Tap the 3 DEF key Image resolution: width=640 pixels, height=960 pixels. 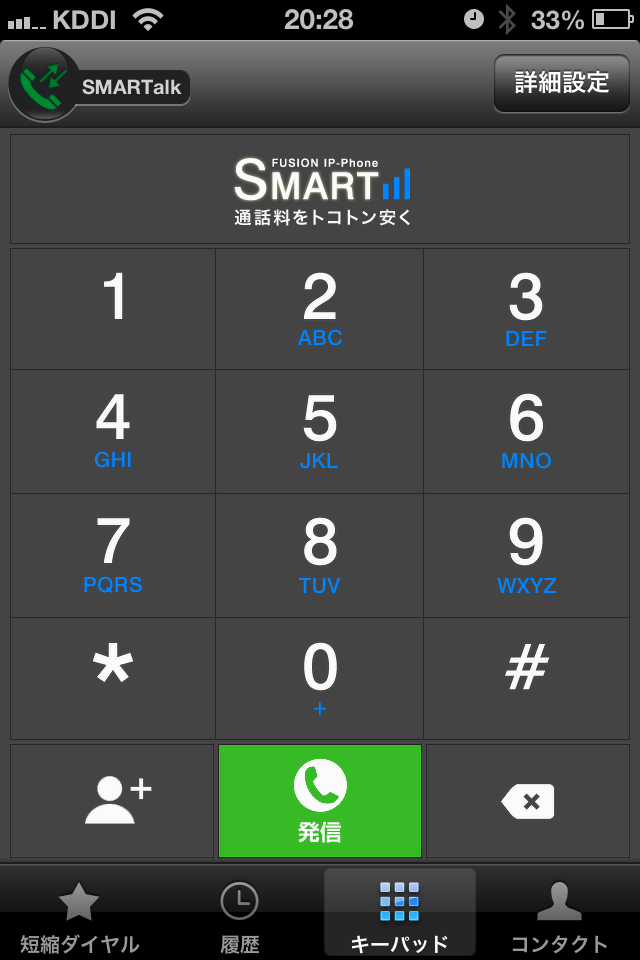[x=526, y=308]
